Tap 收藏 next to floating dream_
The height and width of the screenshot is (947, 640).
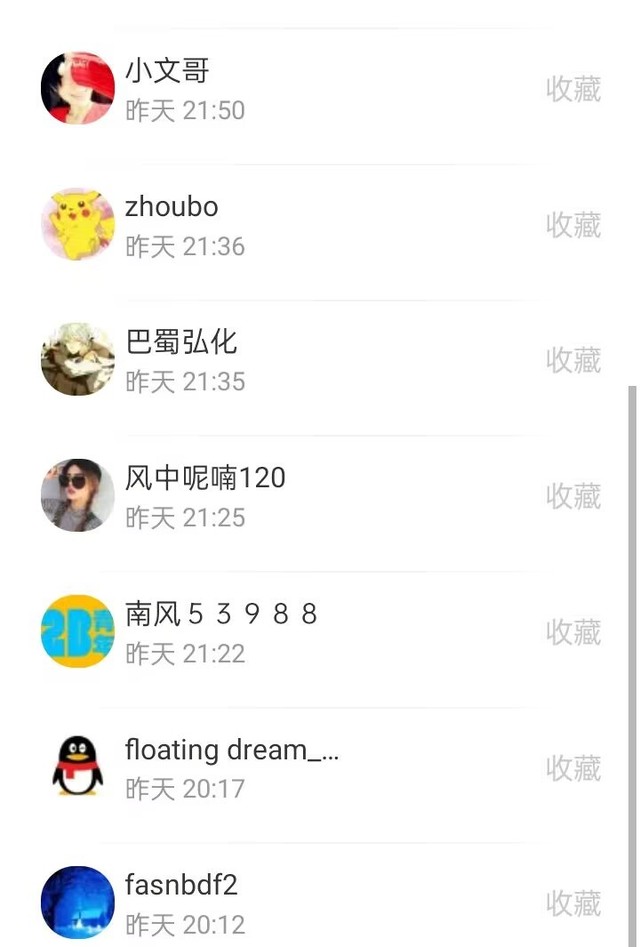click(573, 768)
